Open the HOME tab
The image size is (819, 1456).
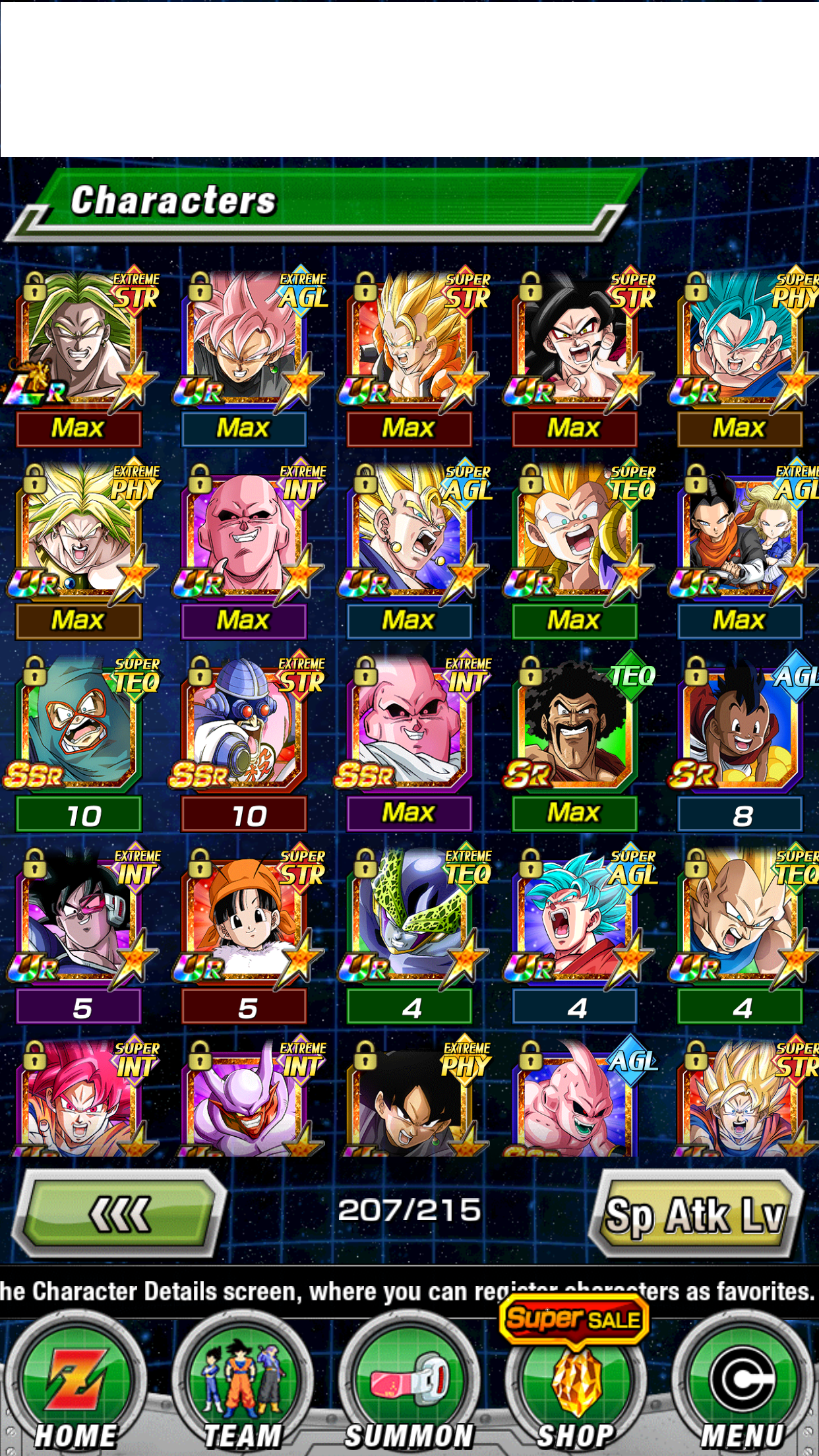[76, 1386]
